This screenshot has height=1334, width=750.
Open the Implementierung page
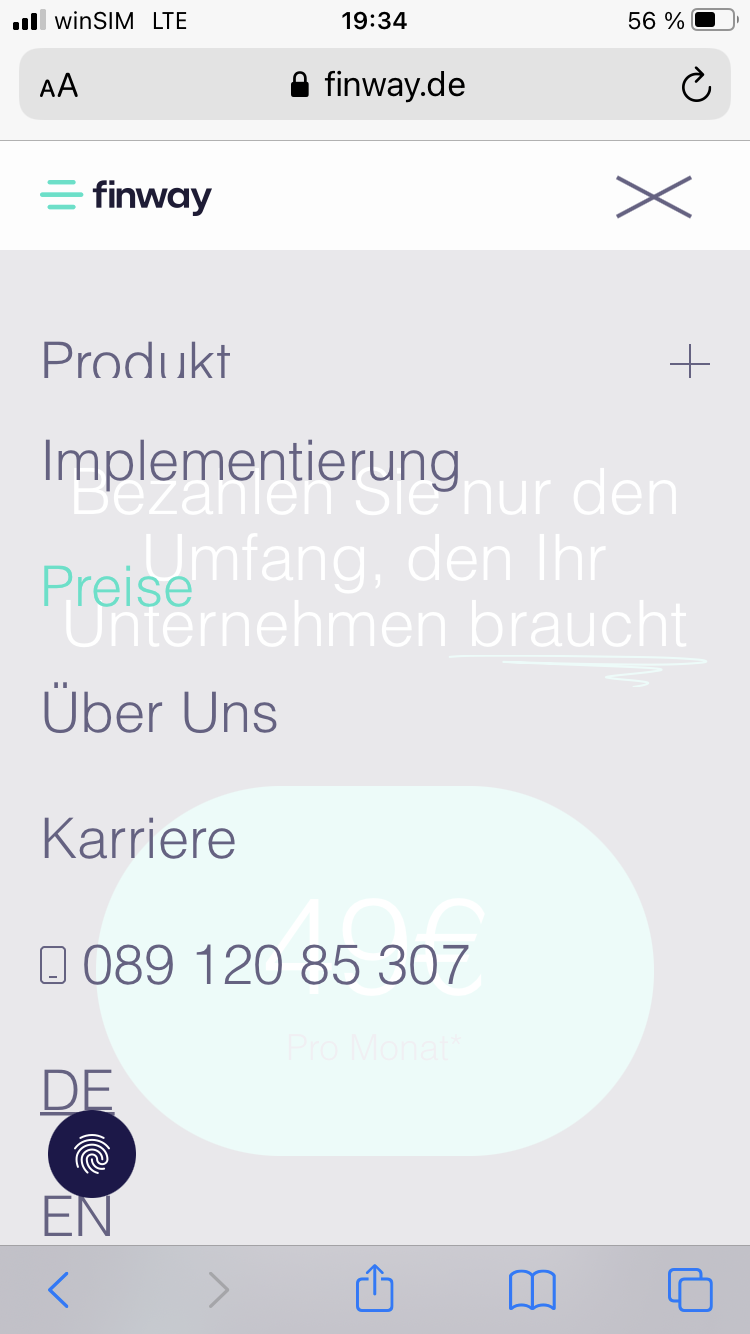click(x=250, y=461)
